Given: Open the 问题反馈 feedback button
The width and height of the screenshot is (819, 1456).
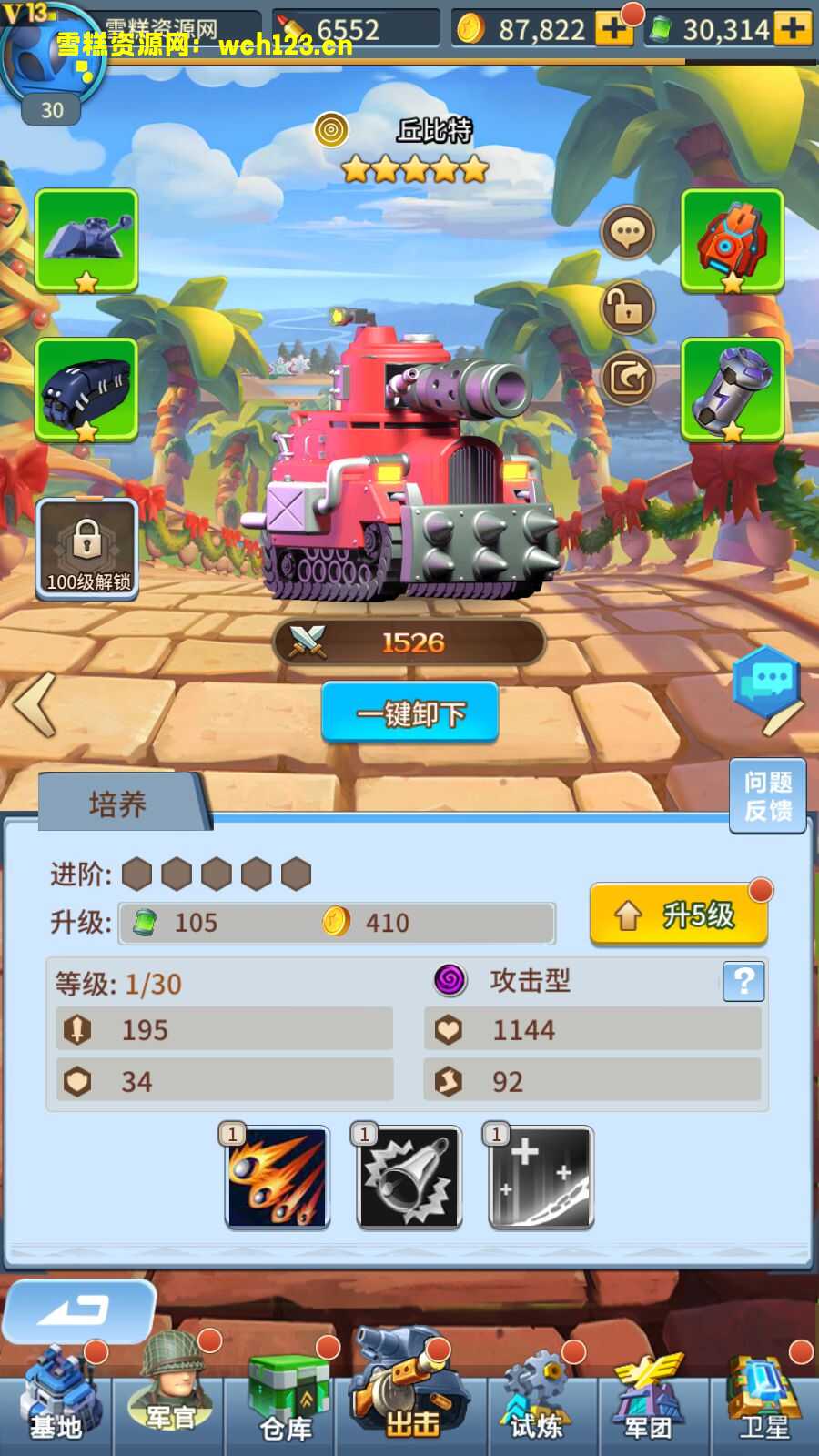Looking at the screenshot, I should click(767, 796).
